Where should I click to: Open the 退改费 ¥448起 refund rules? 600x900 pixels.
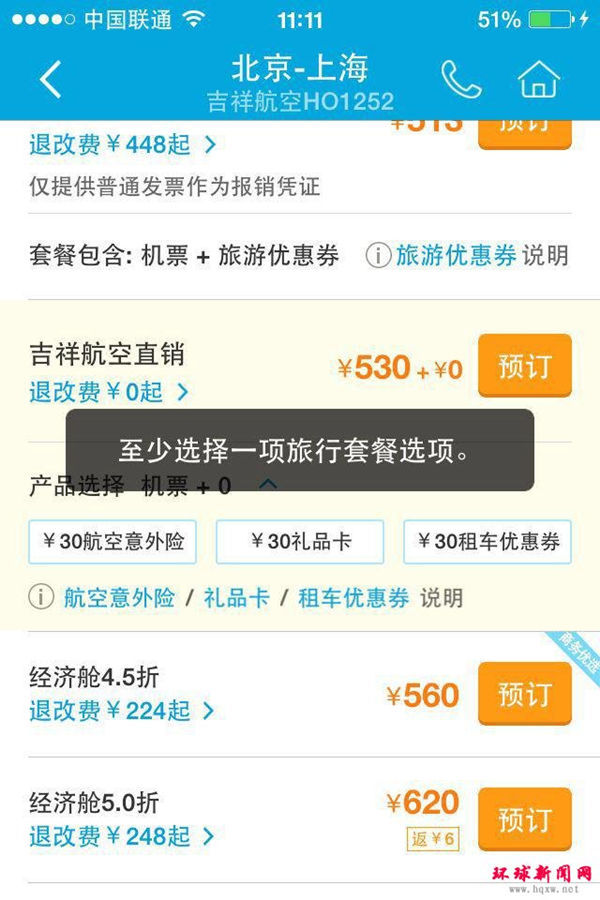pyautogui.click(x=122, y=145)
